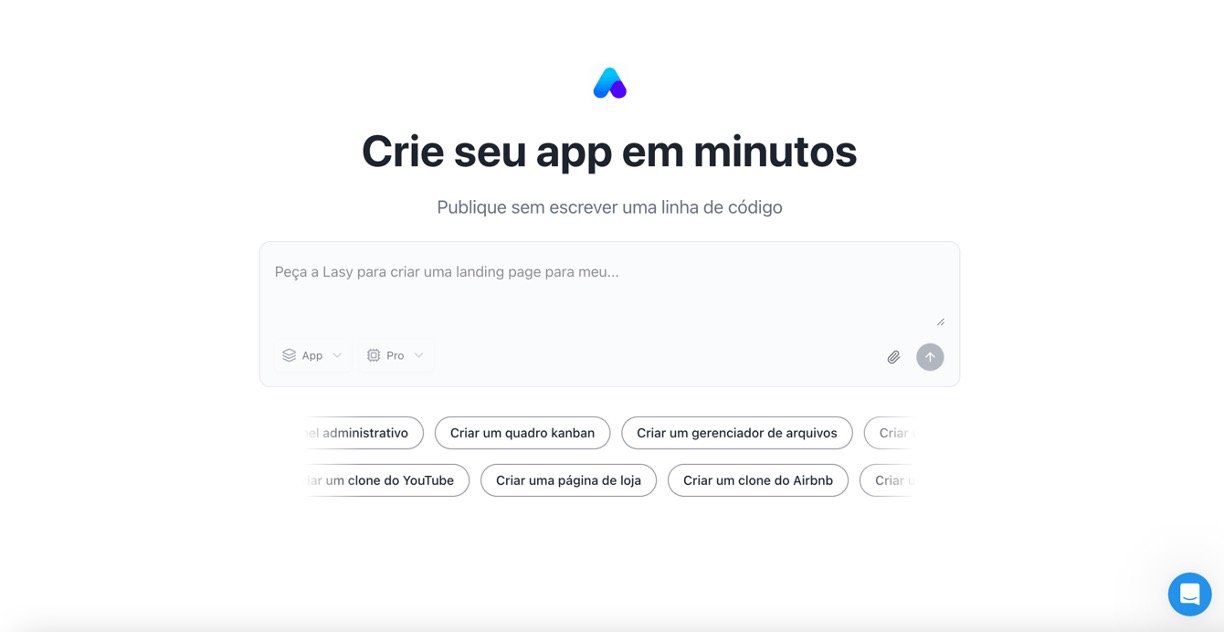
Task: Choose Criar um quadro kanban
Action: 522,433
